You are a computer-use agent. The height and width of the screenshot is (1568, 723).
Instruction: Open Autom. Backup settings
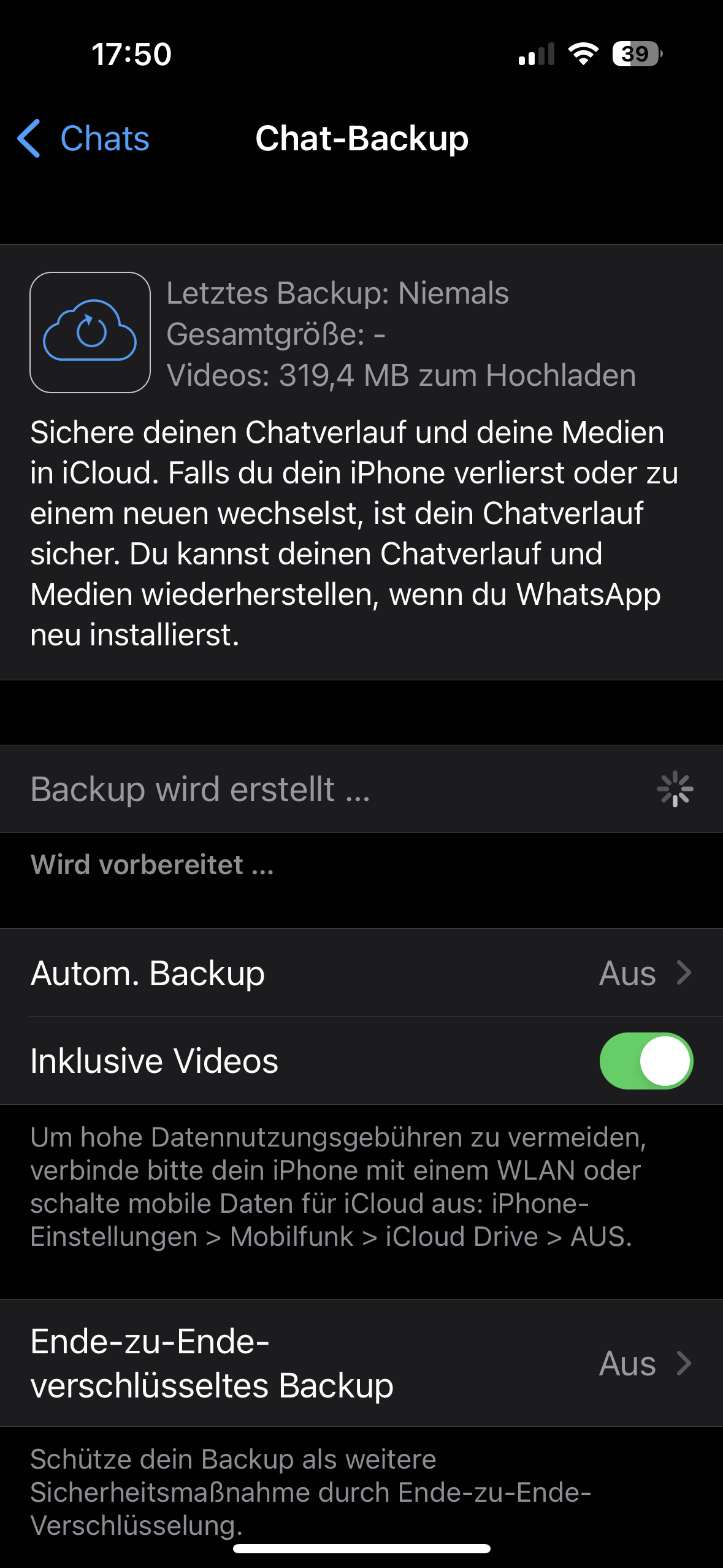[x=361, y=972]
